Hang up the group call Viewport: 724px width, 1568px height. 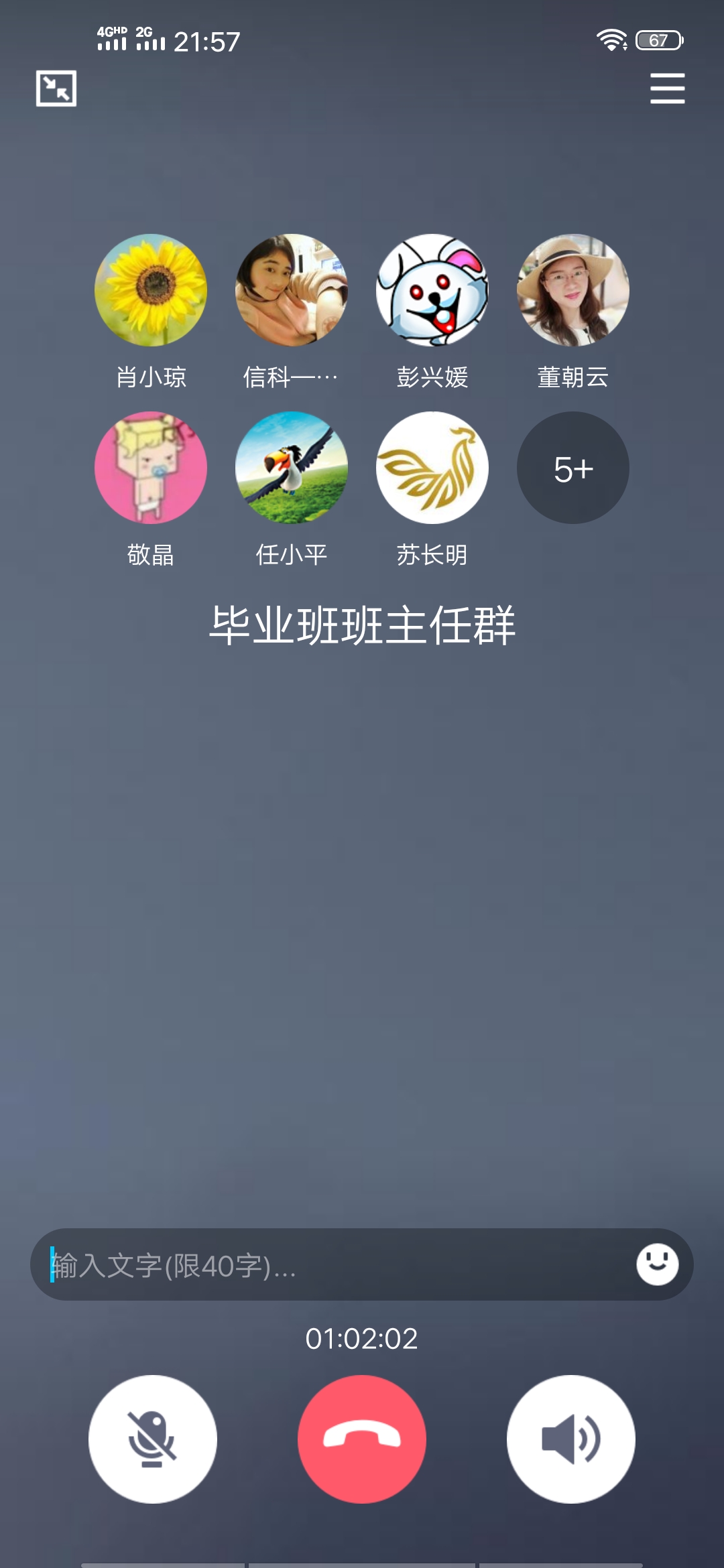[x=362, y=1439]
